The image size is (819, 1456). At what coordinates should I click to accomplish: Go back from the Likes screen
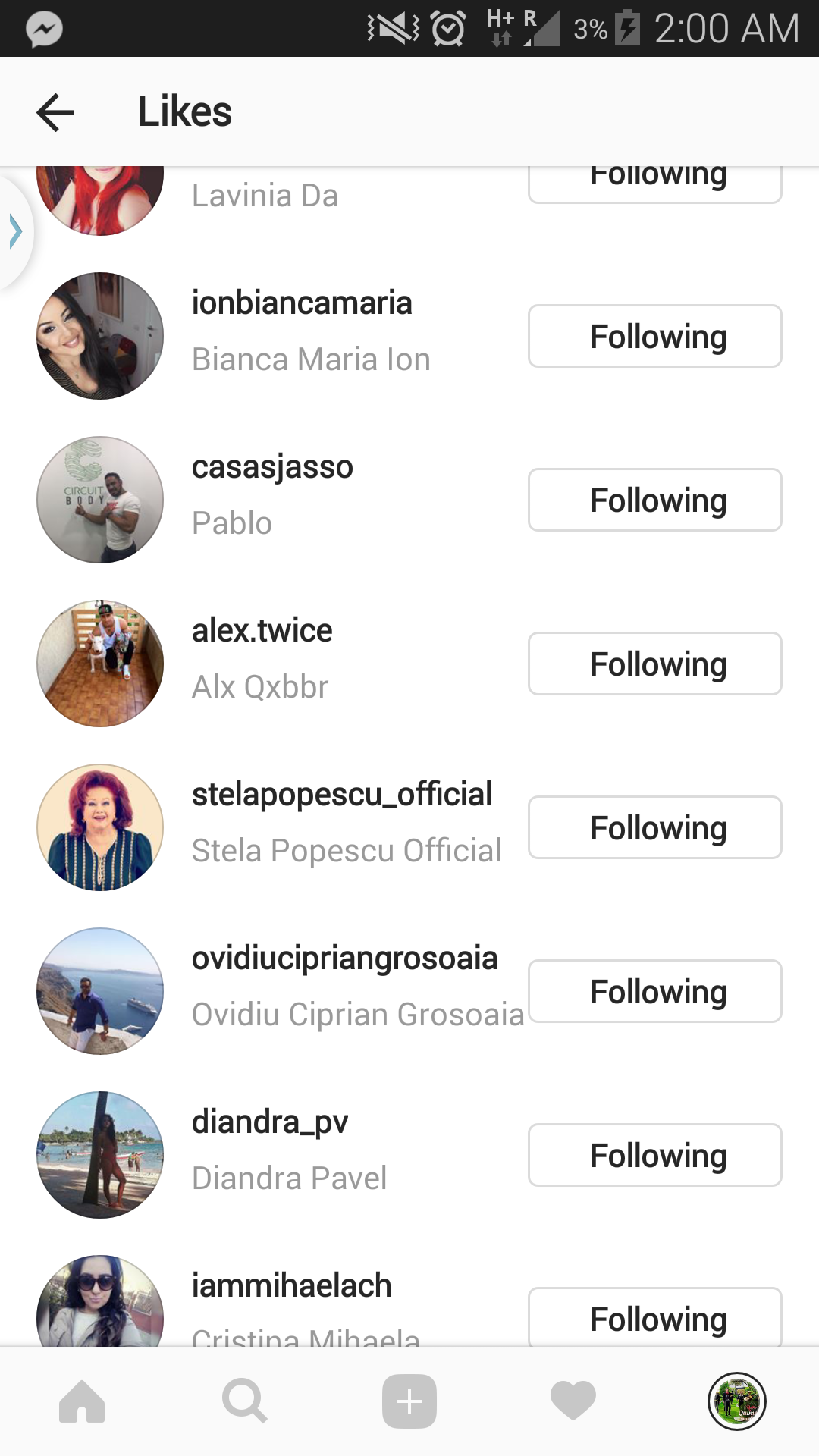point(55,112)
